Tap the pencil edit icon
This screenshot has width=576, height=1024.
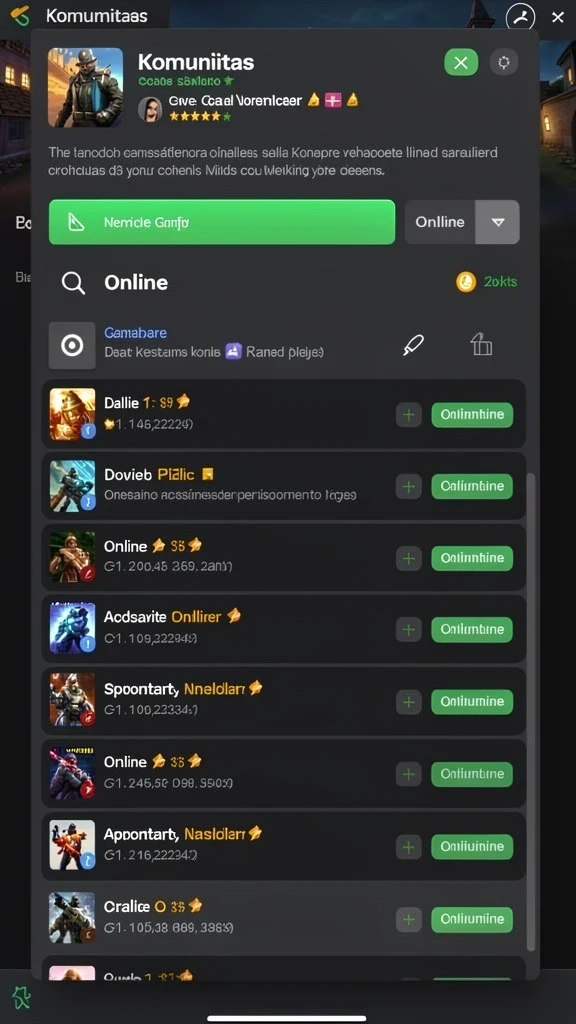pyautogui.click(x=413, y=345)
